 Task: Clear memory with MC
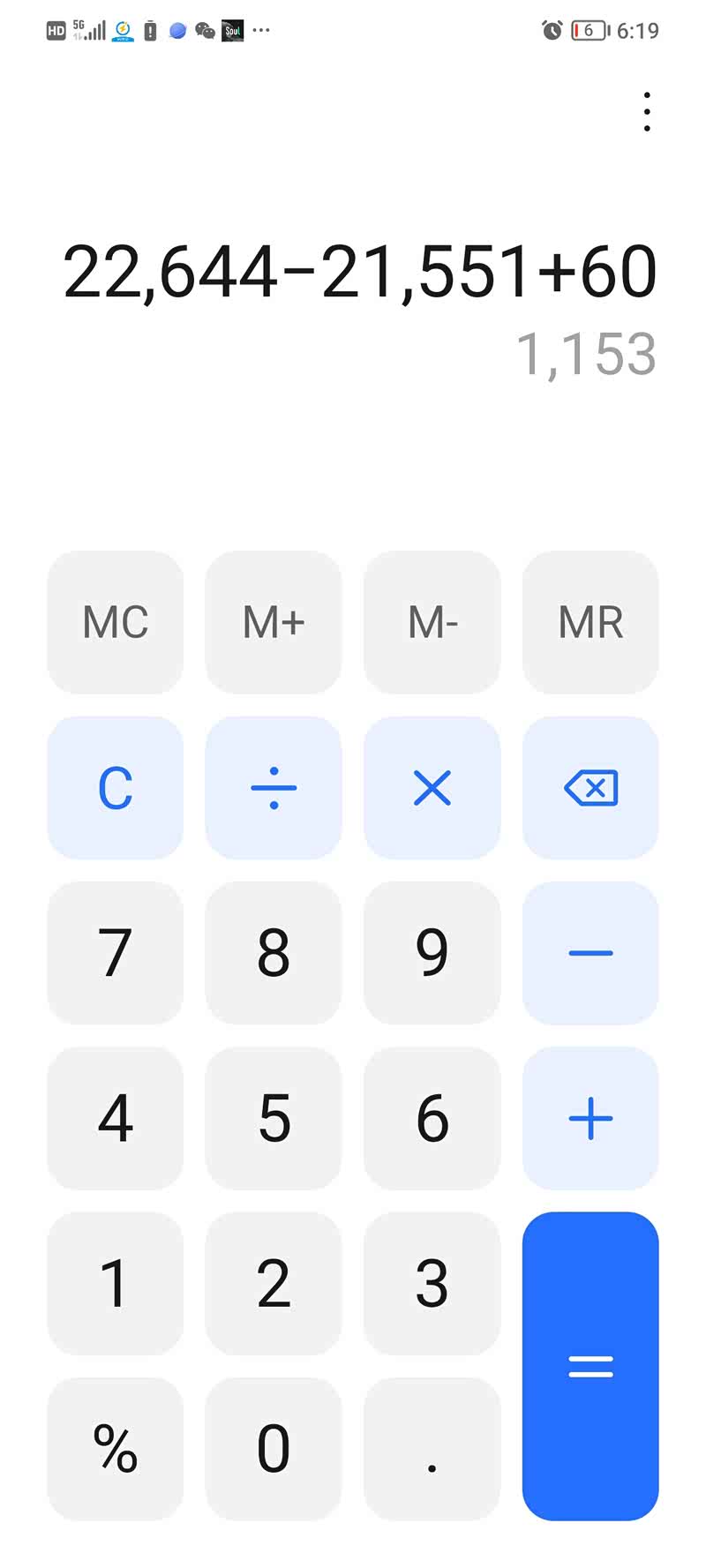click(x=115, y=622)
